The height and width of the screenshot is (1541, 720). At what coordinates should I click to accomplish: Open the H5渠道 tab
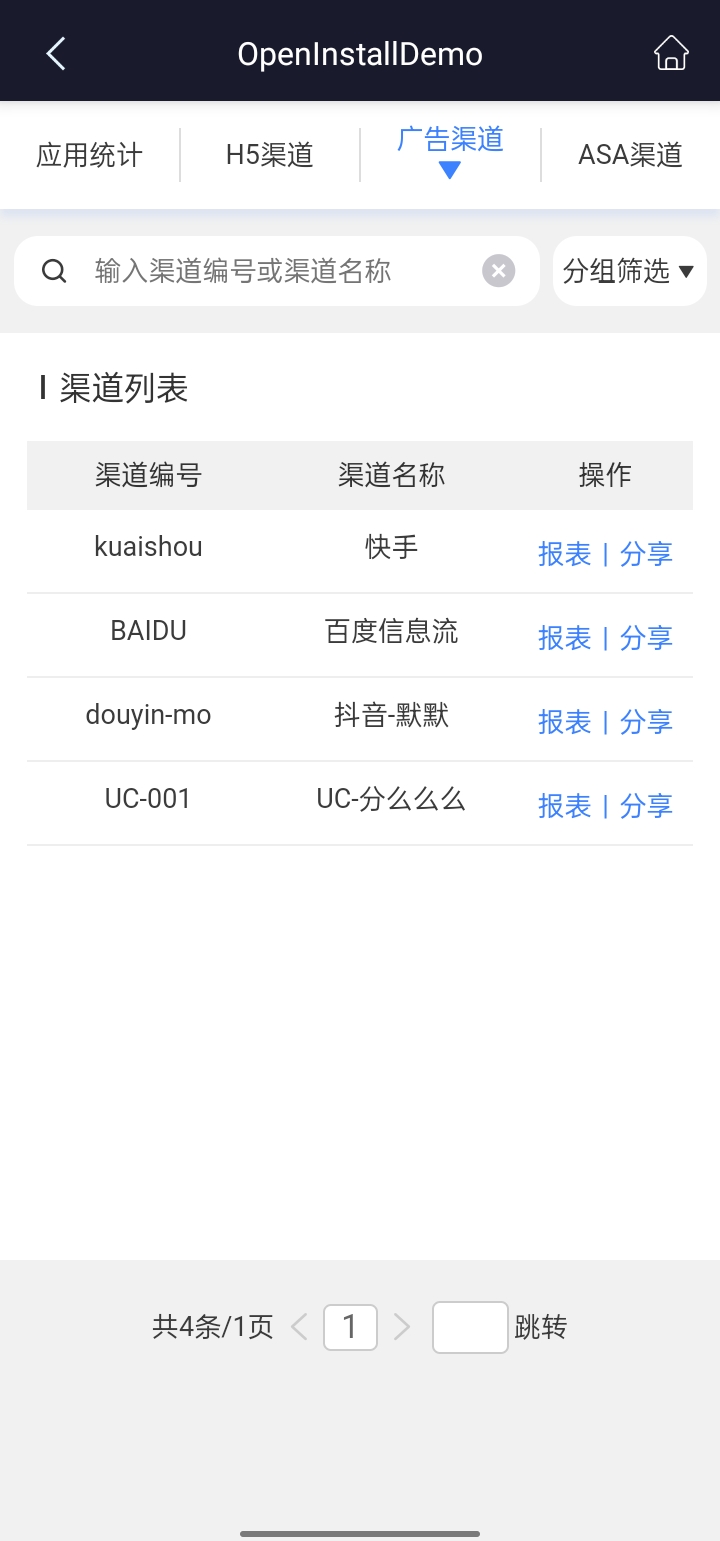pyautogui.click(x=268, y=154)
